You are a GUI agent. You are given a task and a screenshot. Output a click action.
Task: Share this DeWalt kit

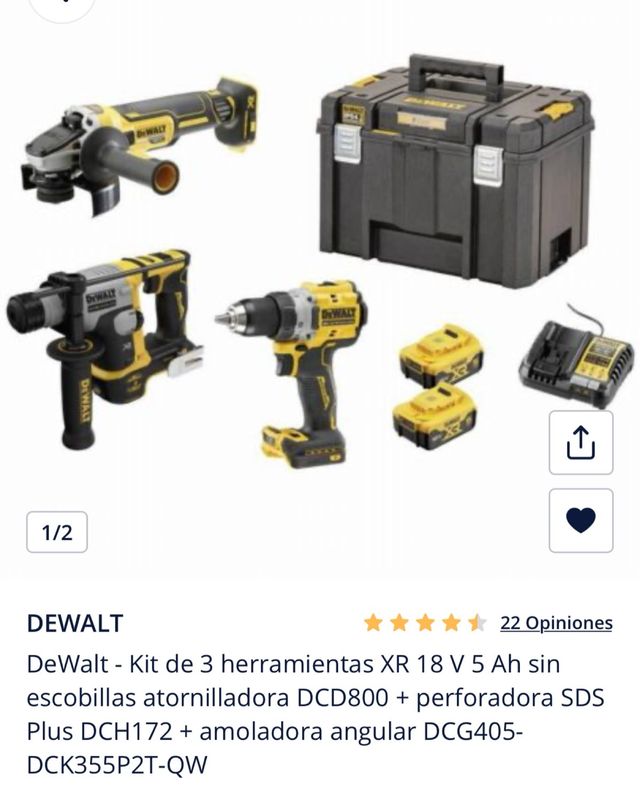581,442
